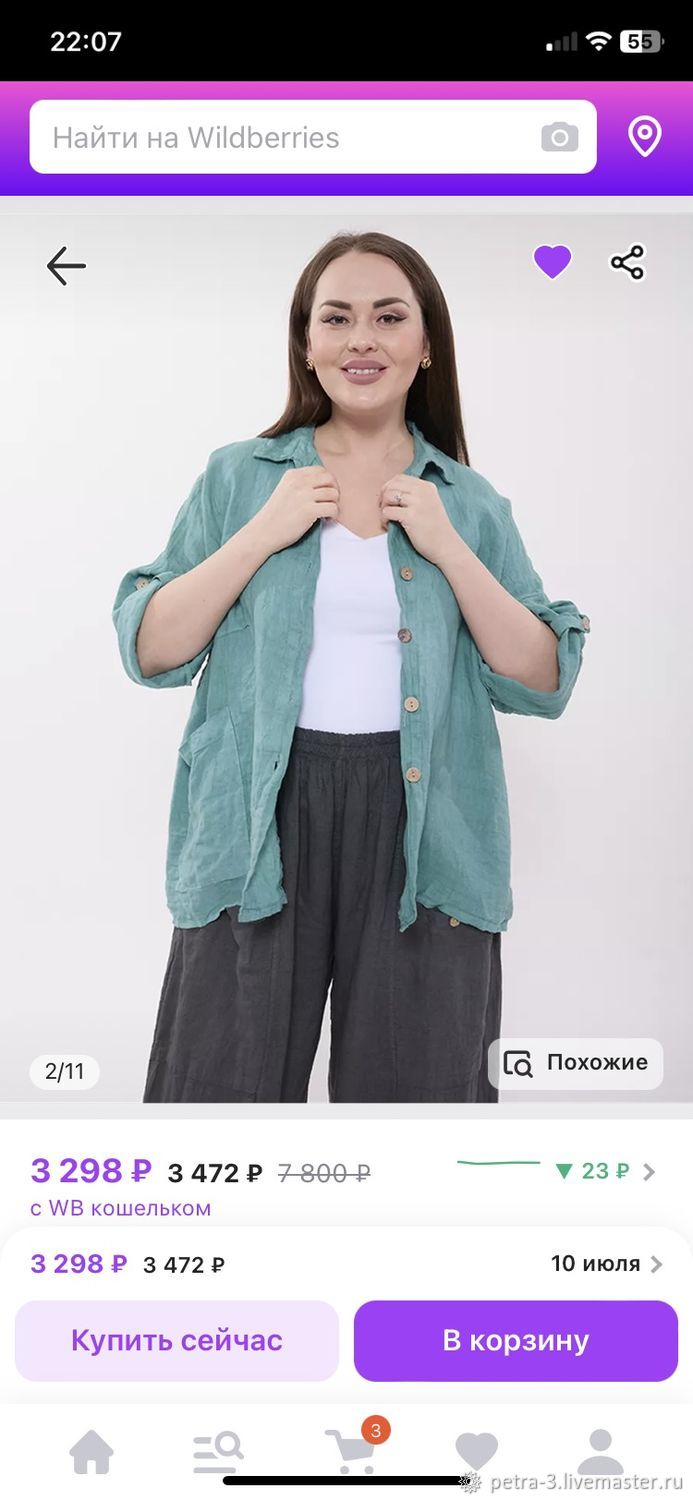This screenshot has height=1500, width=693.
Task: Go back with the arrow
Action: [x=66, y=266]
